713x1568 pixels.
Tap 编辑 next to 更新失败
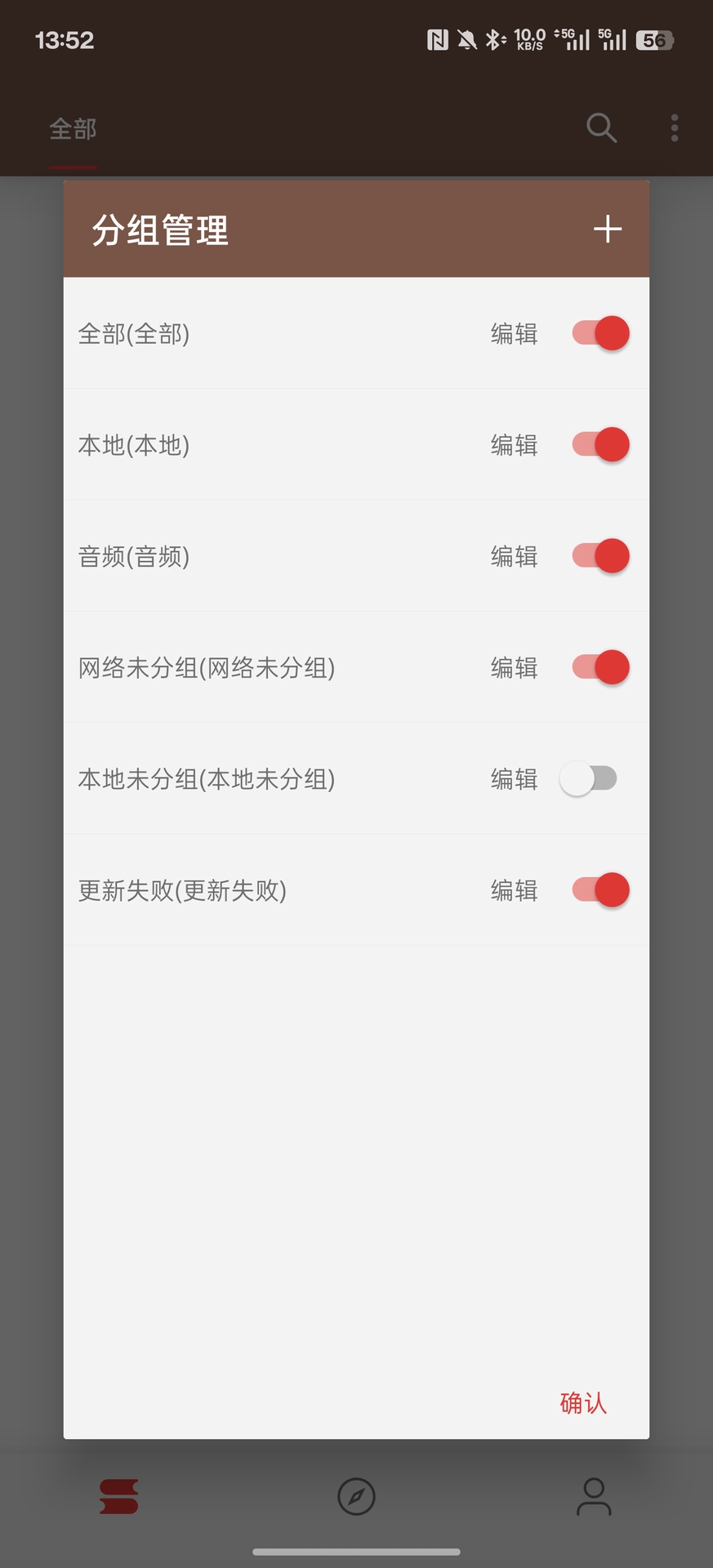tap(513, 890)
